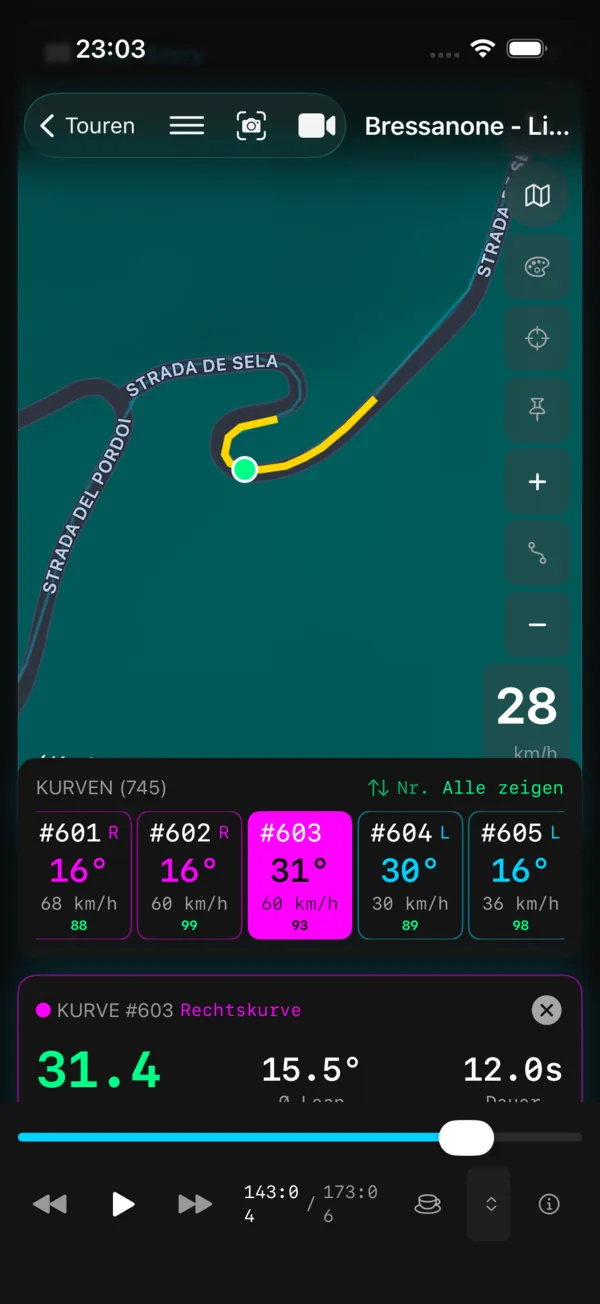Screen dimensions: 600x1304
Task: Fast forward the tour replay
Action: point(195,1204)
